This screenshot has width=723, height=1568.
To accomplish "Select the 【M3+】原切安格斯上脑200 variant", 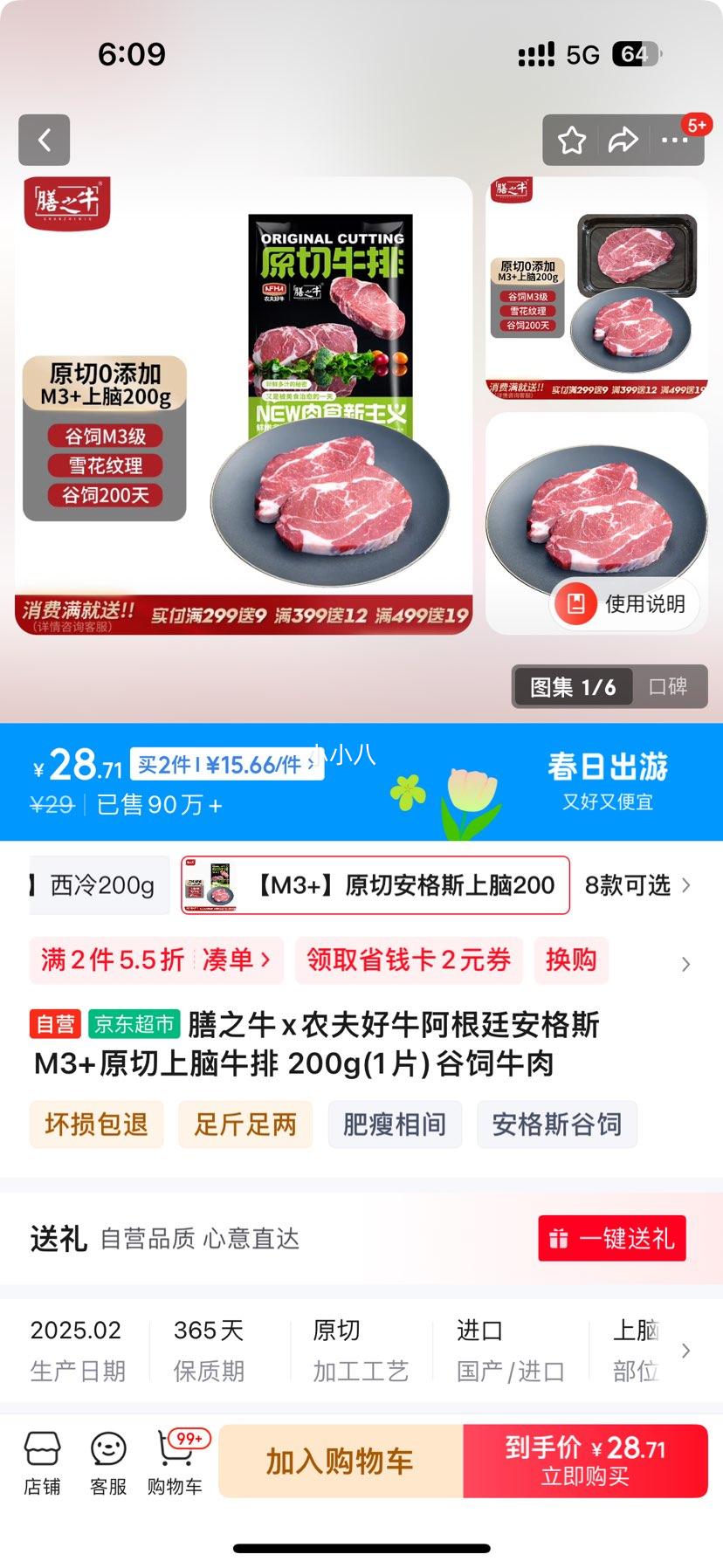I will 374,885.
